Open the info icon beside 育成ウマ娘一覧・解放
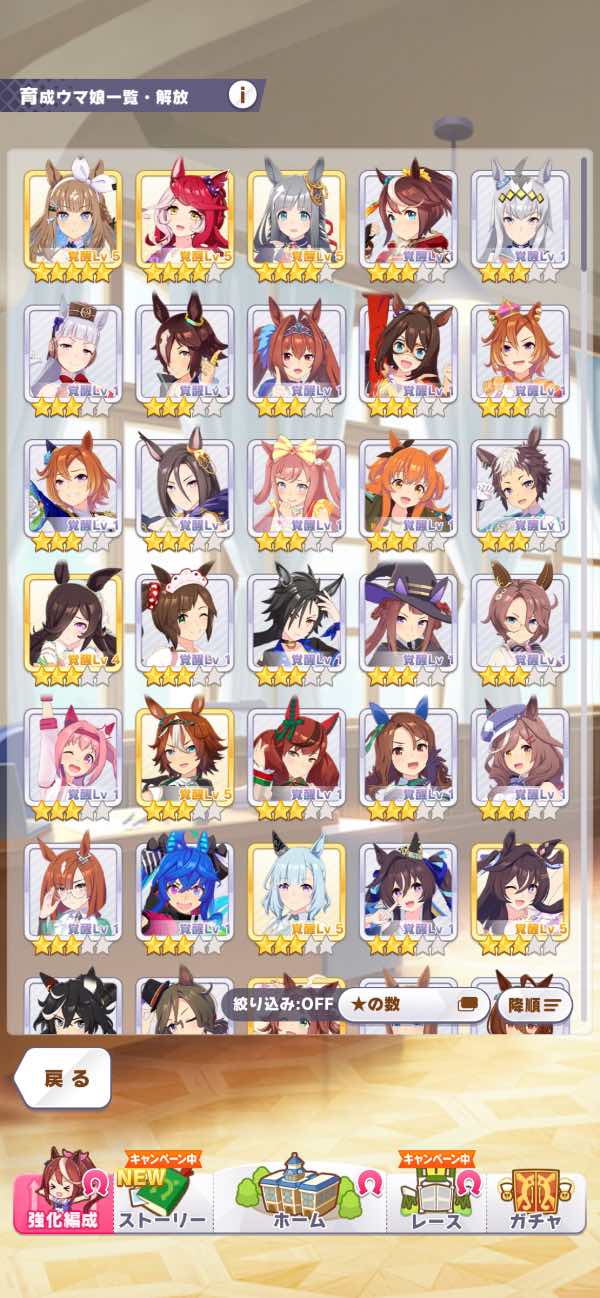 point(240,95)
